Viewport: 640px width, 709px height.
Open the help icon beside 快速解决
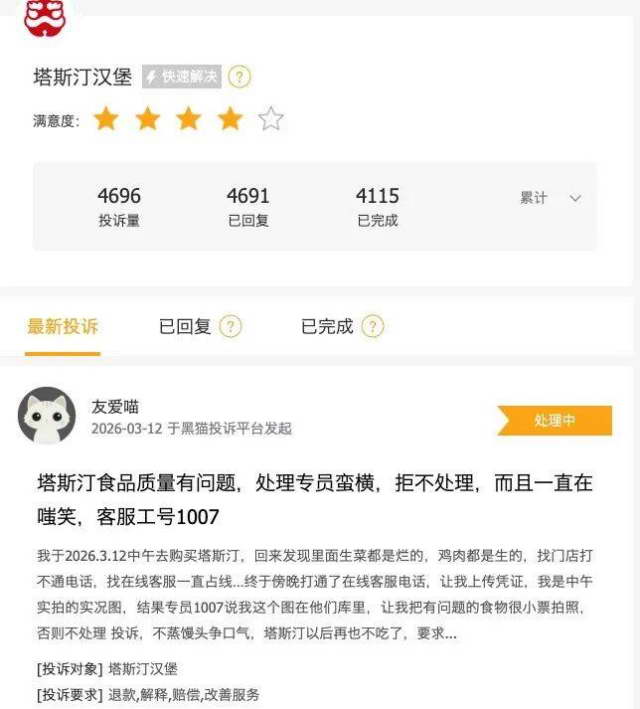(x=239, y=77)
